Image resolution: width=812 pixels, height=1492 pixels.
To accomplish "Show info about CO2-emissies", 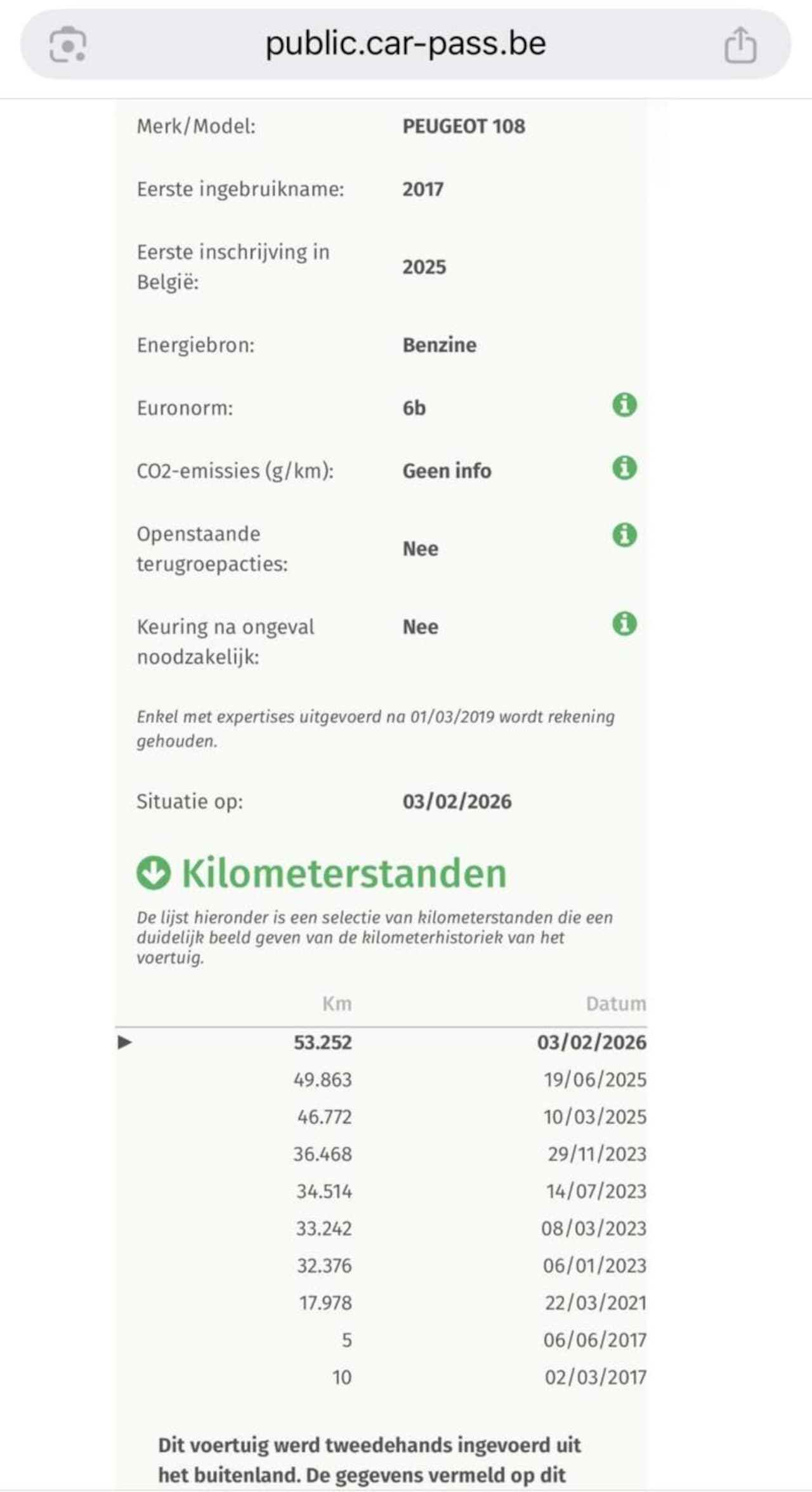I will 624,468.
